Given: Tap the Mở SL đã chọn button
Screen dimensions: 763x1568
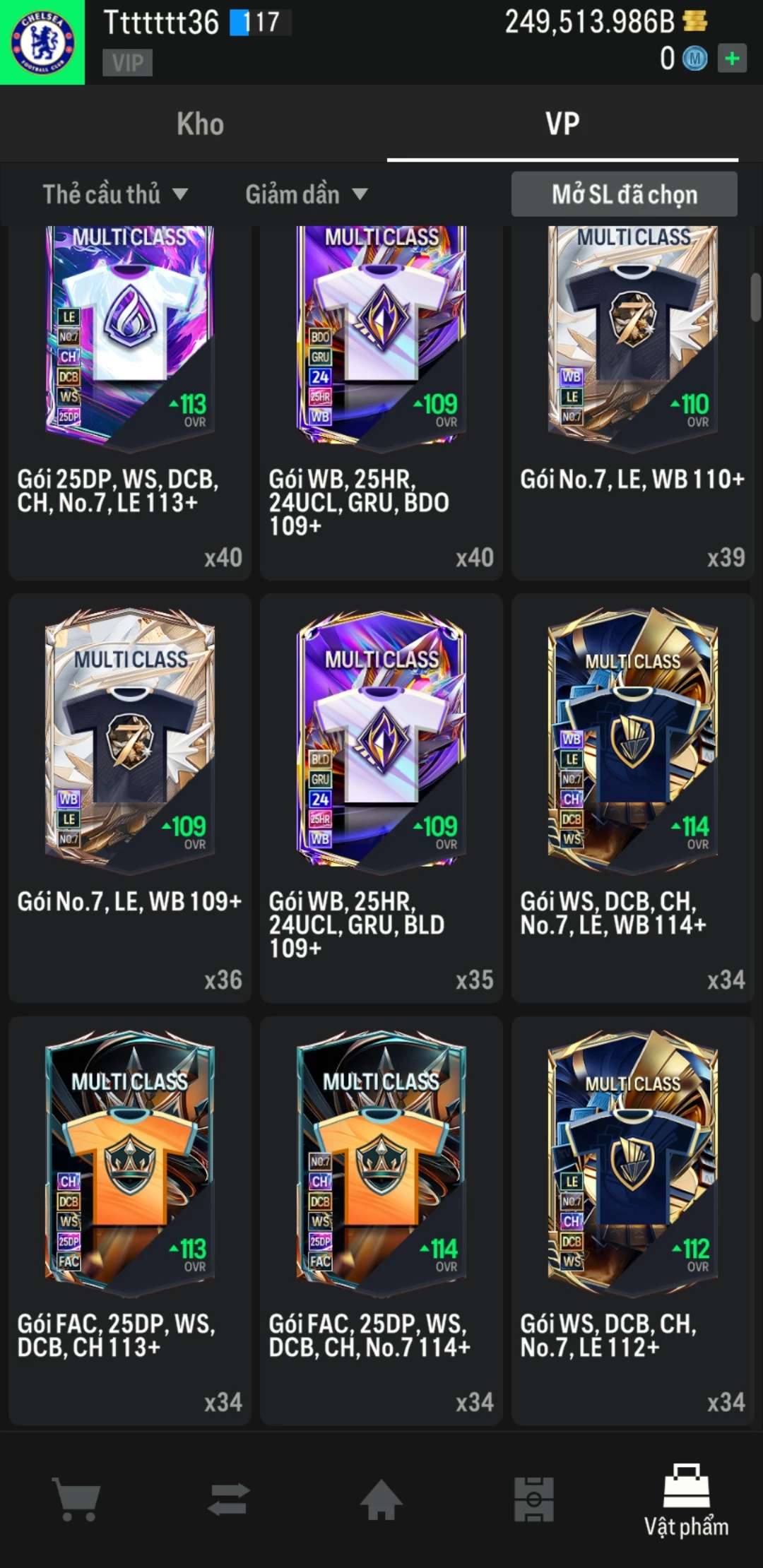Looking at the screenshot, I should tap(624, 194).
